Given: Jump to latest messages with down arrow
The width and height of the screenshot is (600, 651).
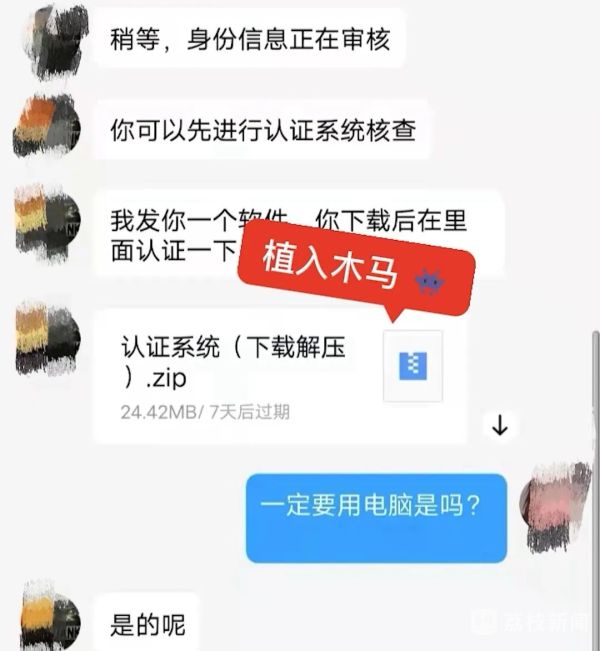Looking at the screenshot, I should (x=500, y=427).
